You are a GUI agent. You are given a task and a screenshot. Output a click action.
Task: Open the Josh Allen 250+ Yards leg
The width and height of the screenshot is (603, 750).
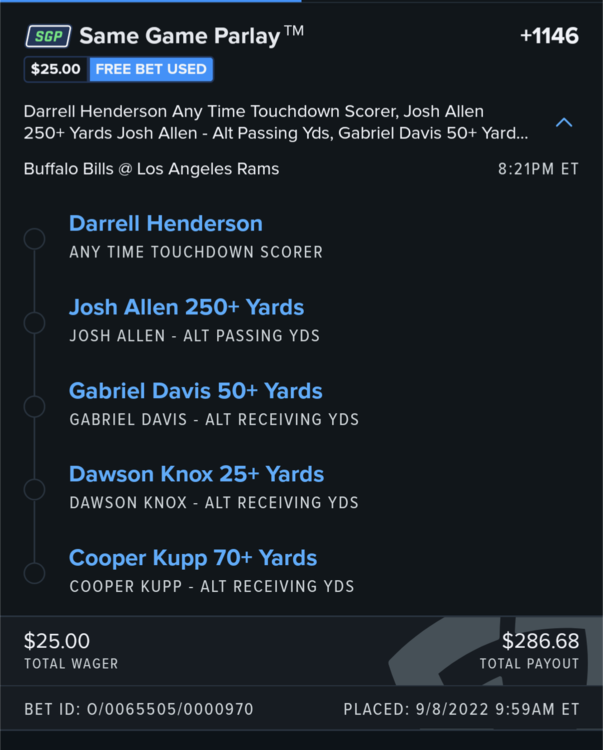coord(186,308)
